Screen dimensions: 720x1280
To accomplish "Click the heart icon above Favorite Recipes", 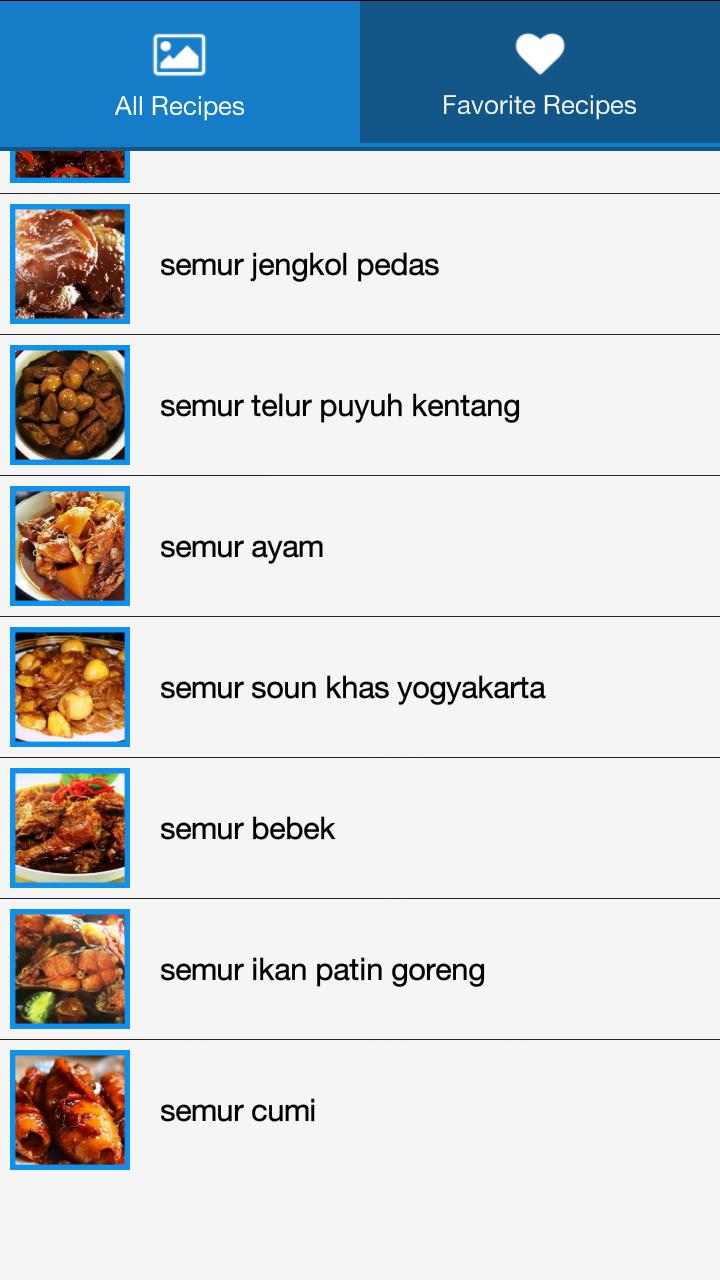I will (x=539, y=52).
